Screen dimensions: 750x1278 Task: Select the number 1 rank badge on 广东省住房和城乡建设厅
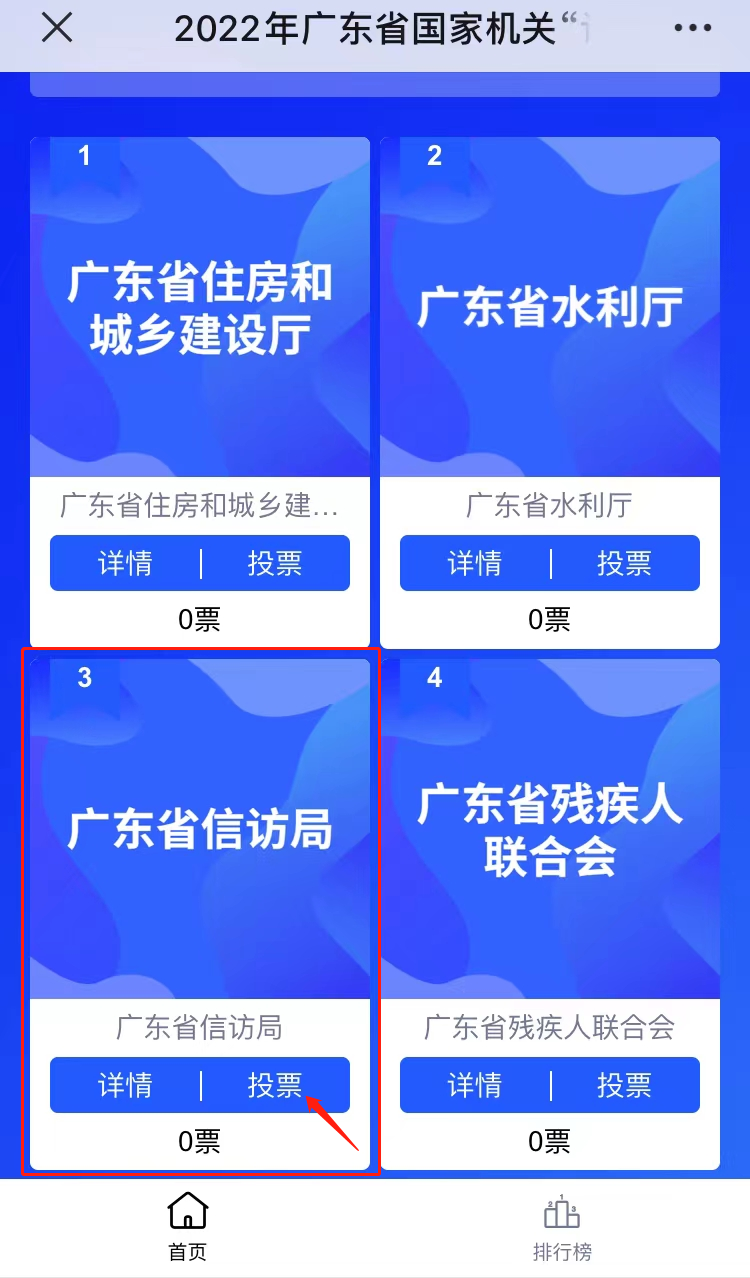pyautogui.click(x=84, y=156)
